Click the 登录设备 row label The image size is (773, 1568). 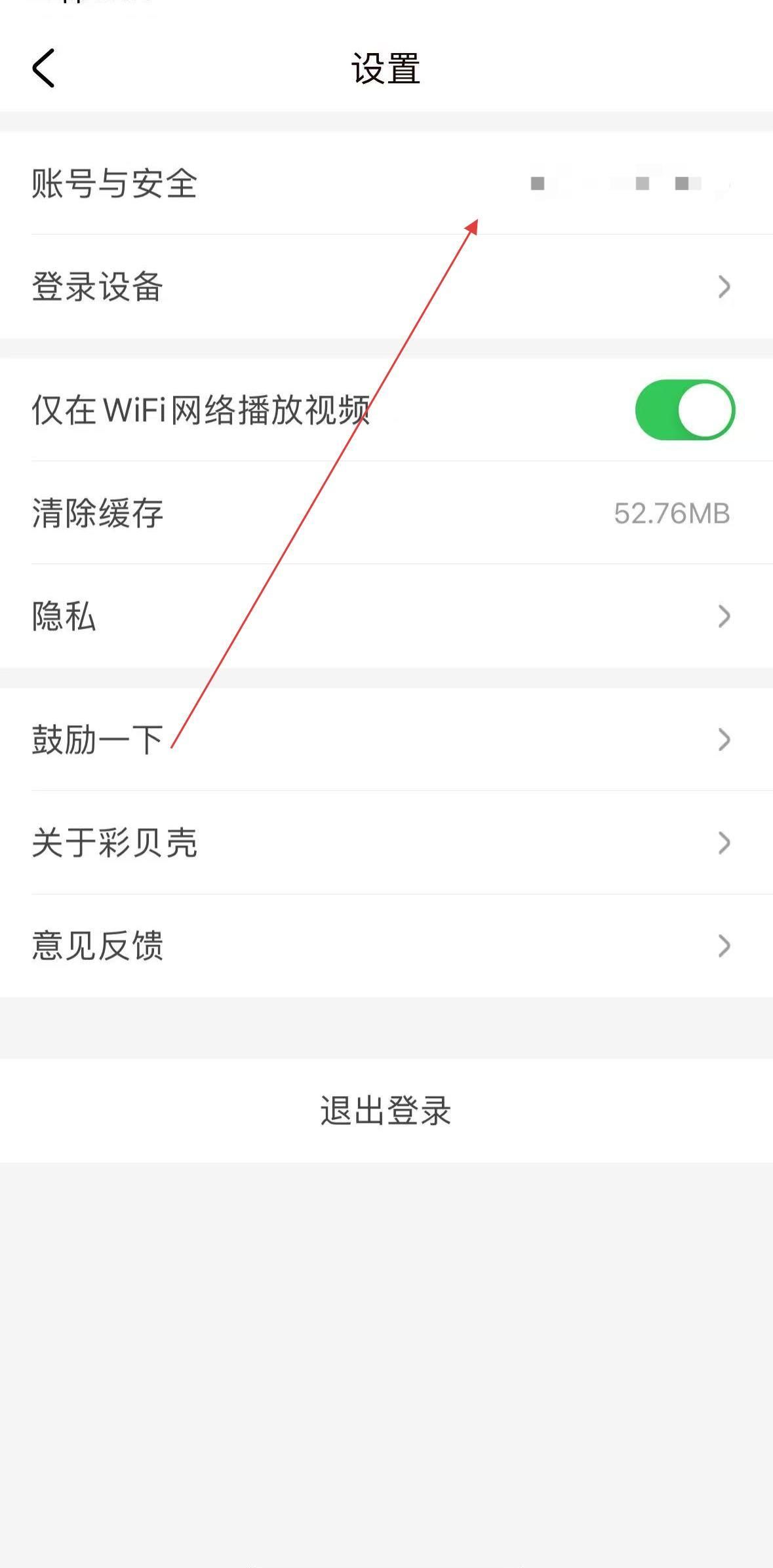tap(97, 286)
